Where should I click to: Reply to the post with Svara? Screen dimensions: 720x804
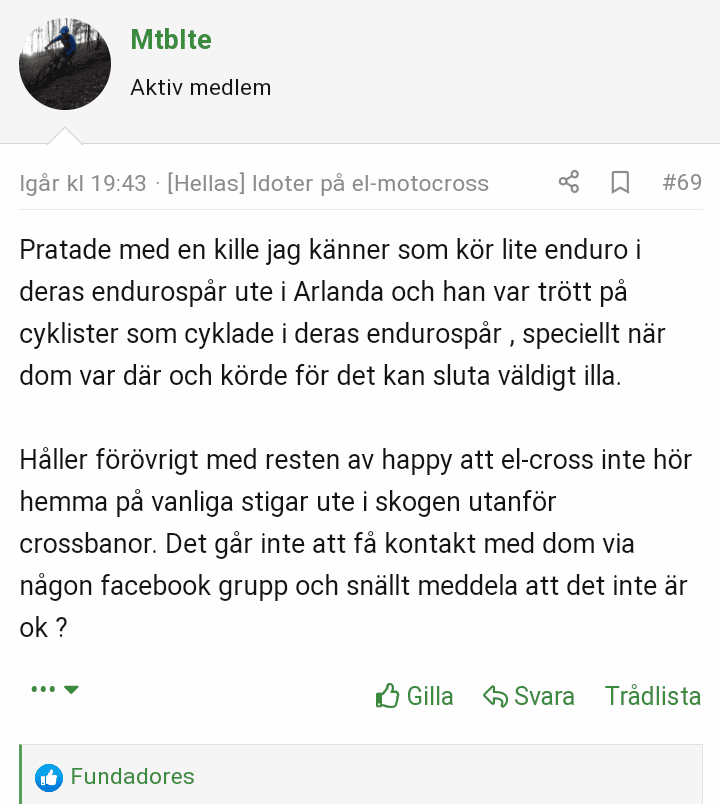click(528, 696)
